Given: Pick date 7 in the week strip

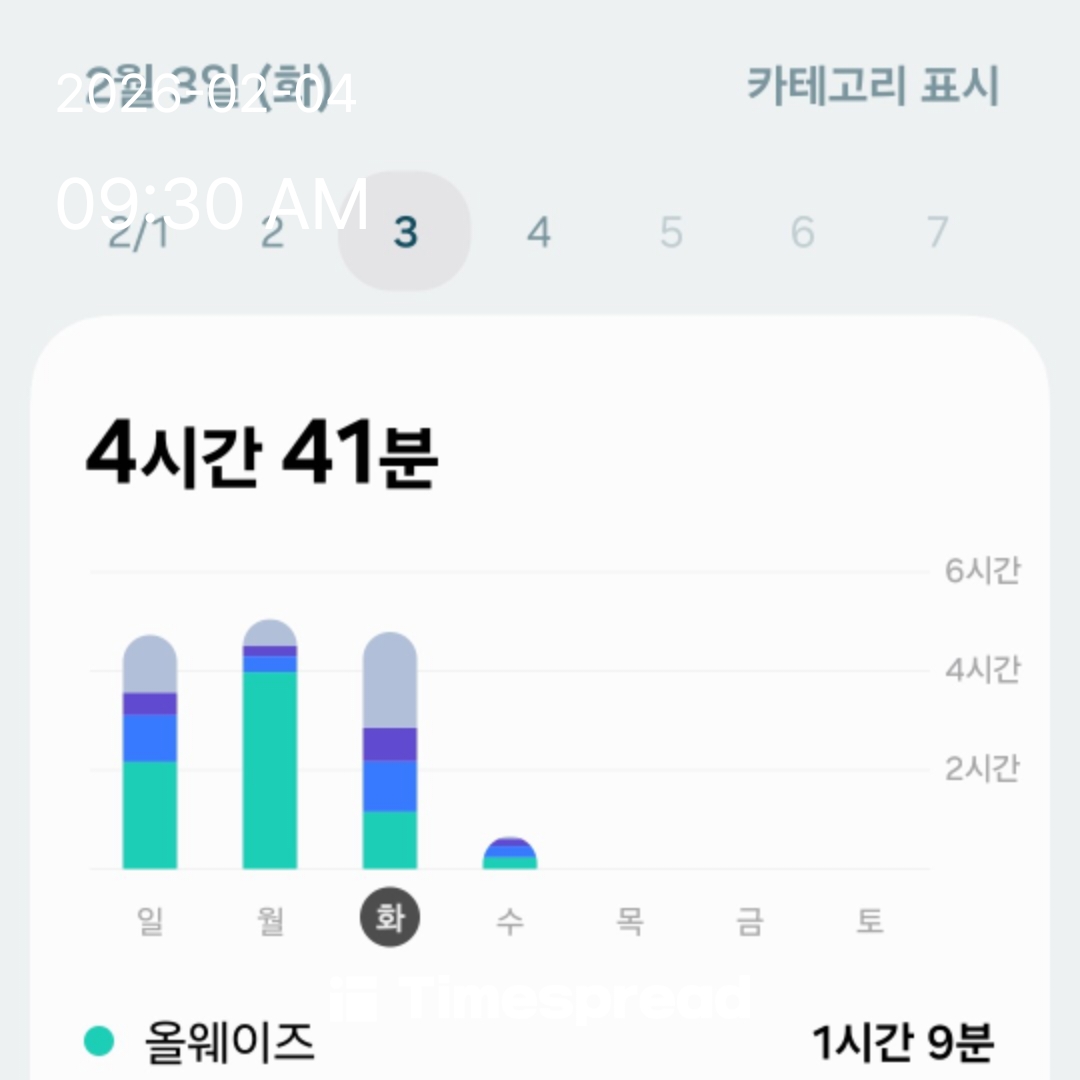Looking at the screenshot, I should (x=937, y=233).
